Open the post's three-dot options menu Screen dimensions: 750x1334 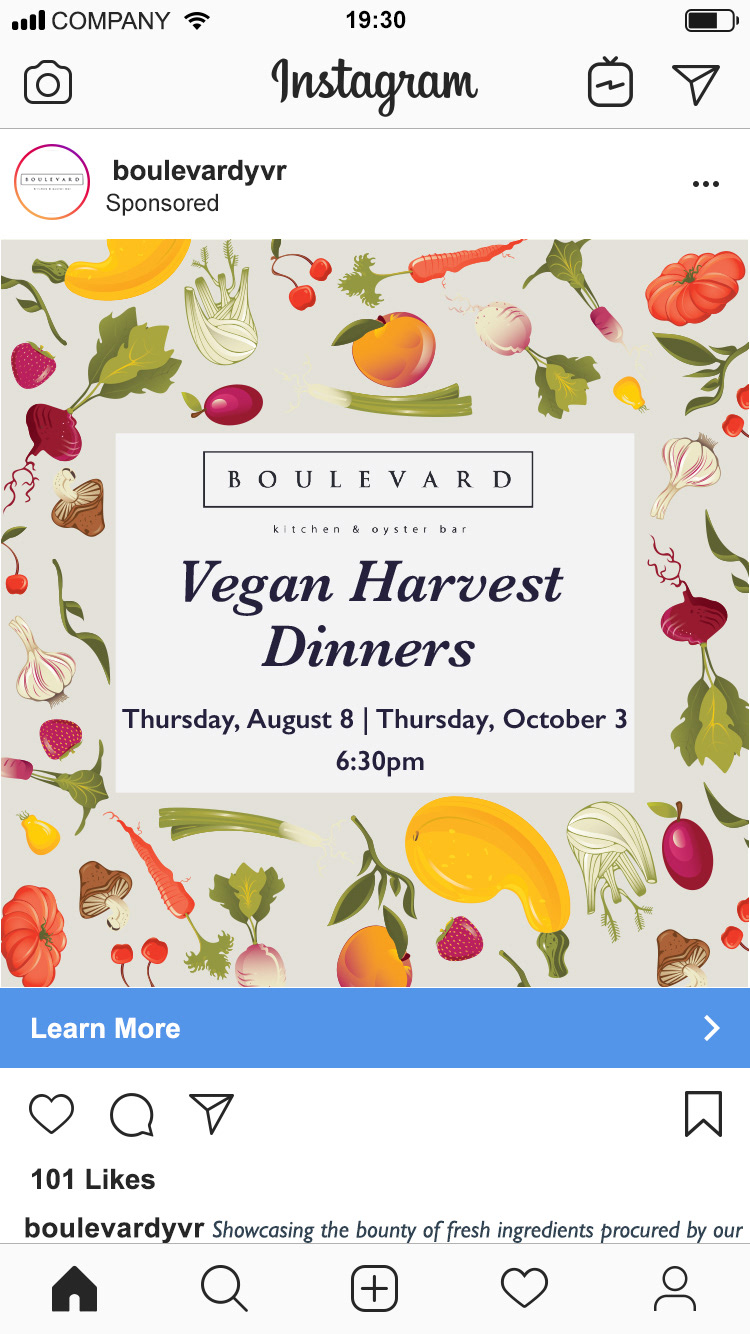[x=706, y=184]
